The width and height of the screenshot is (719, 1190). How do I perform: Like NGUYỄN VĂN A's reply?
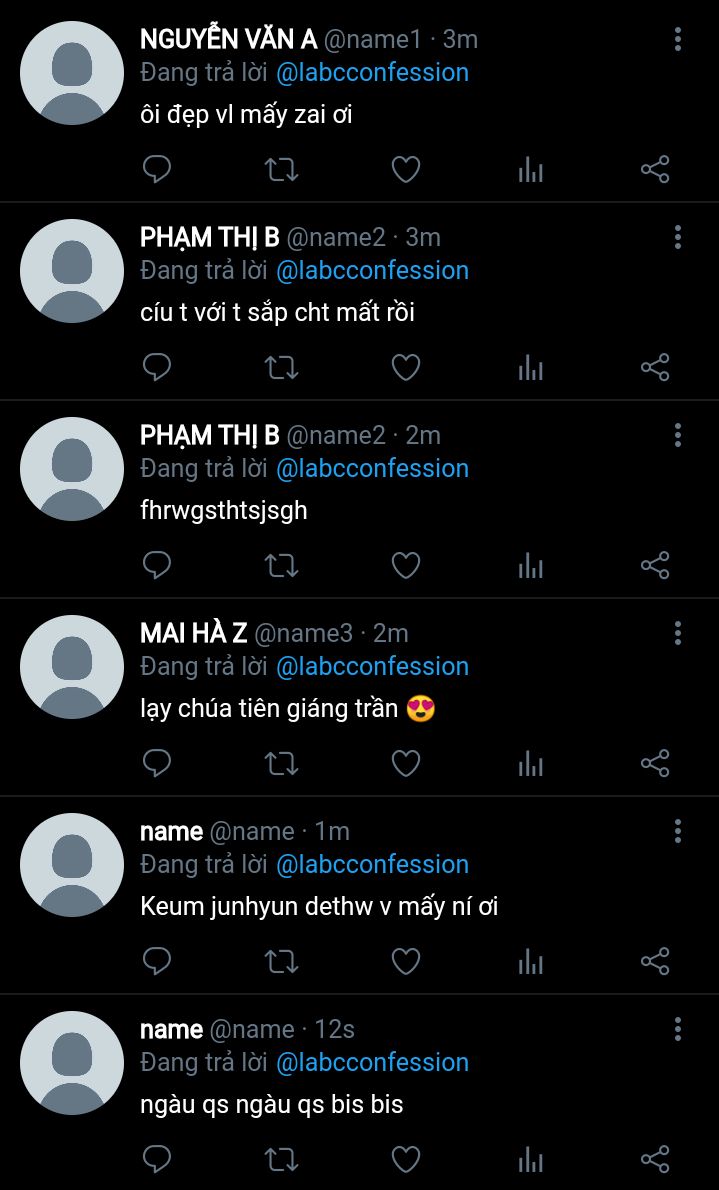405,169
